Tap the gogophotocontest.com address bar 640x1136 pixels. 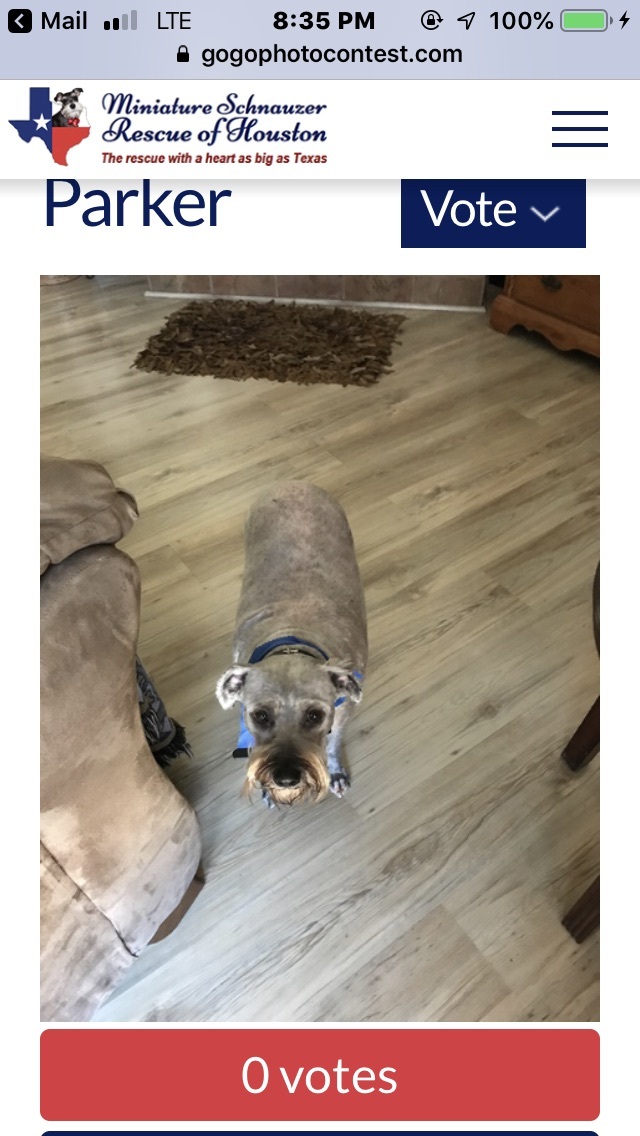pos(320,54)
